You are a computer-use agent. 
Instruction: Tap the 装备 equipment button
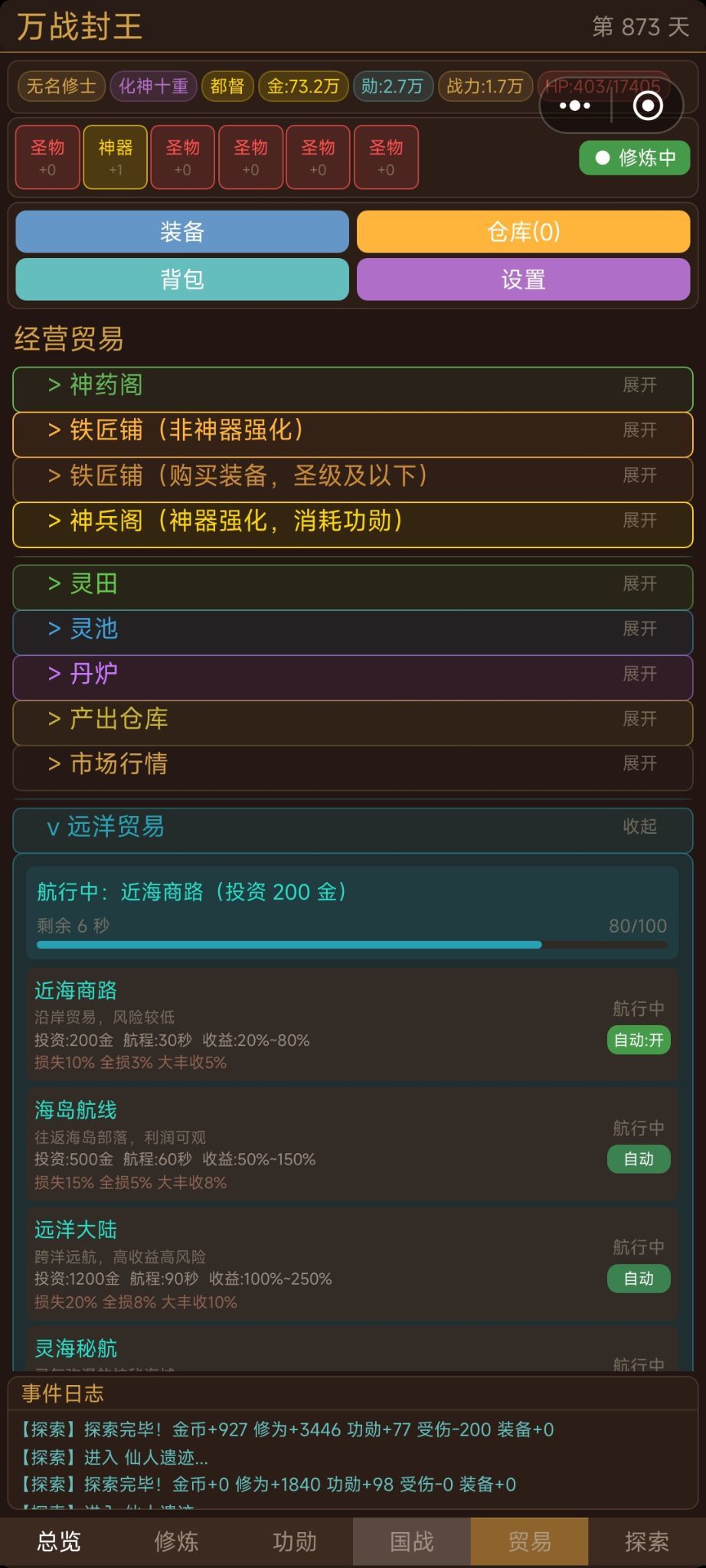pos(182,231)
